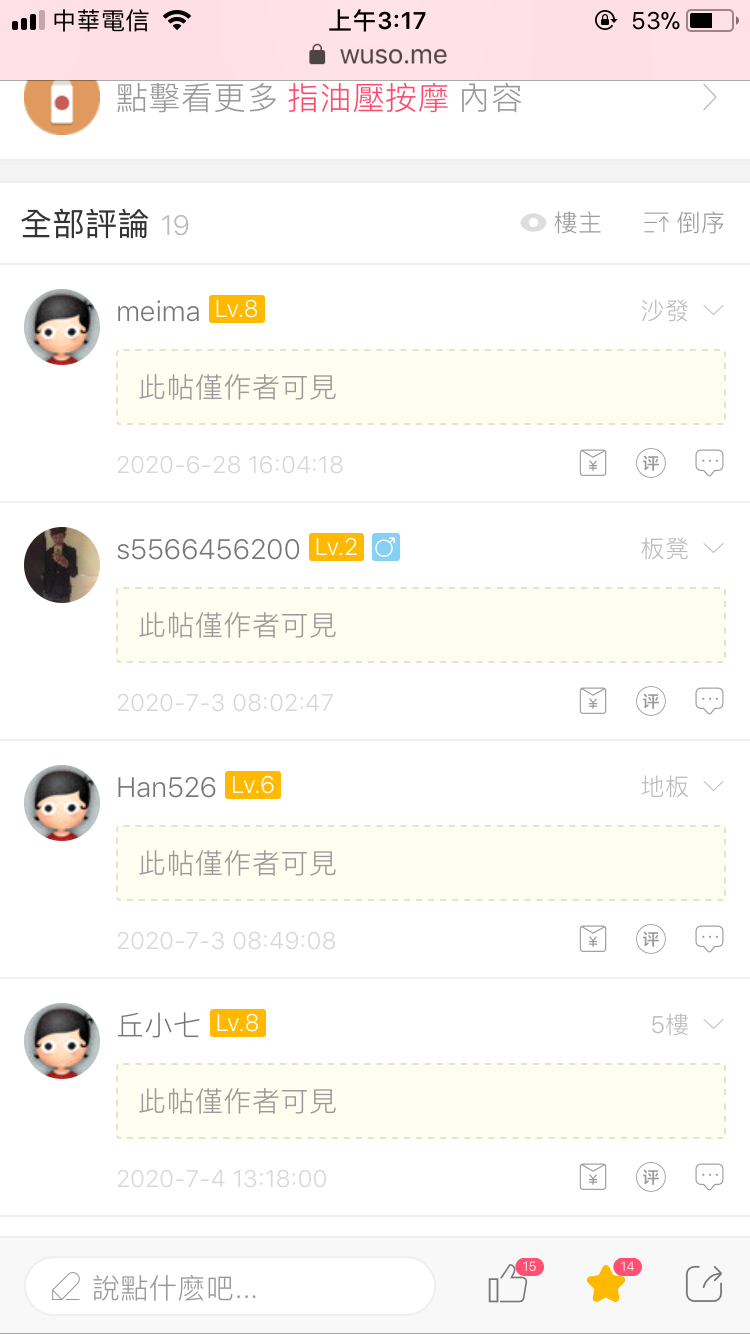Open meima's profile avatar
750x1334 pixels.
click(x=62, y=327)
